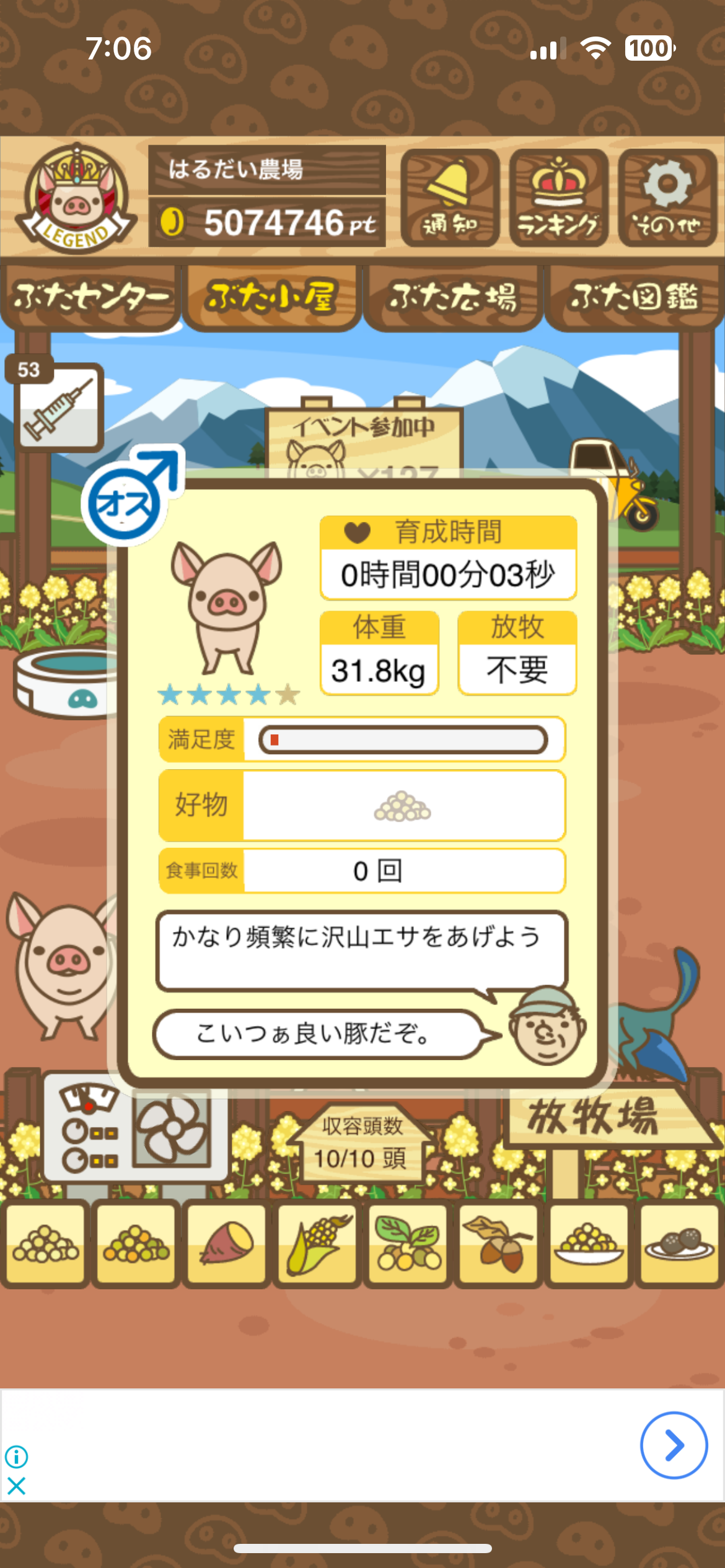
Task: Open the その他 settings menu
Action: pos(667,198)
